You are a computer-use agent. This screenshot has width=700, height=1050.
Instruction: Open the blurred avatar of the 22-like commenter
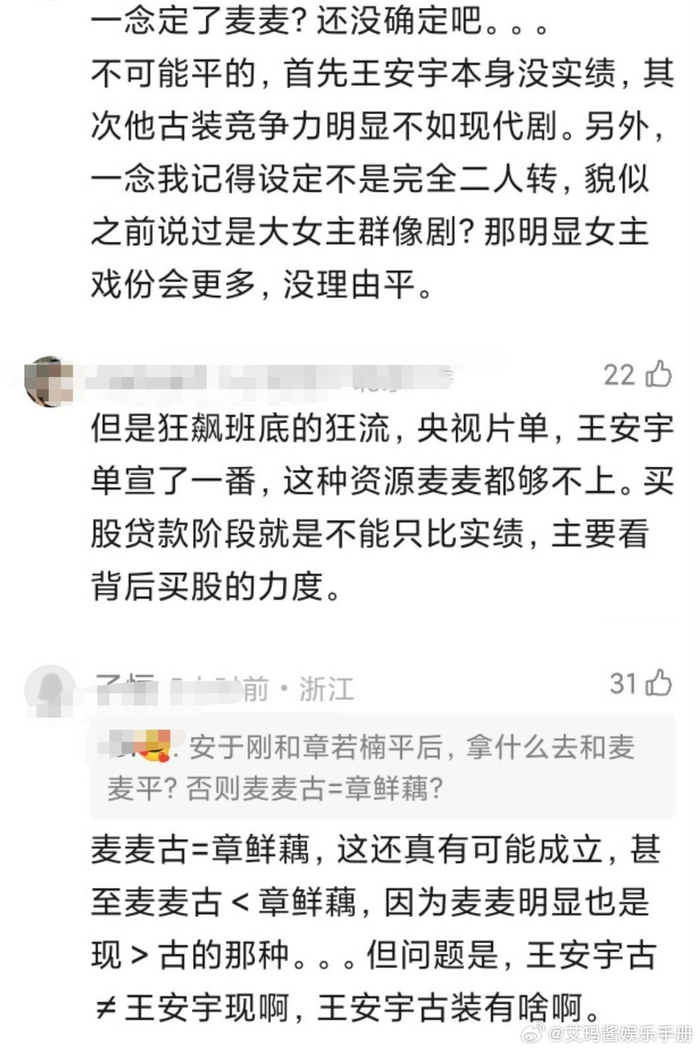pyautogui.click(x=47, y=381)
